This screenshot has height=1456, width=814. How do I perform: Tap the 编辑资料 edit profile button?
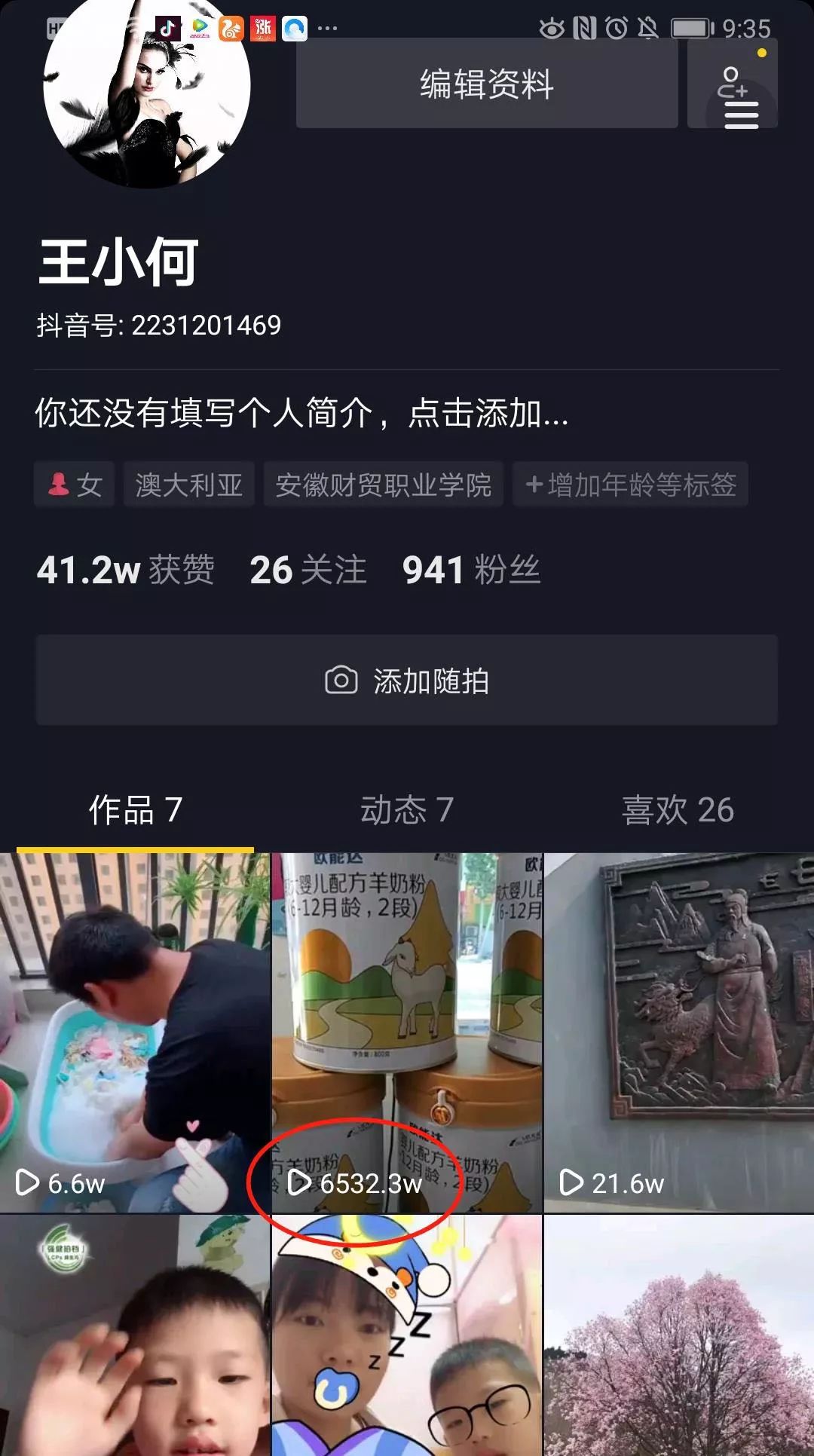486,84
